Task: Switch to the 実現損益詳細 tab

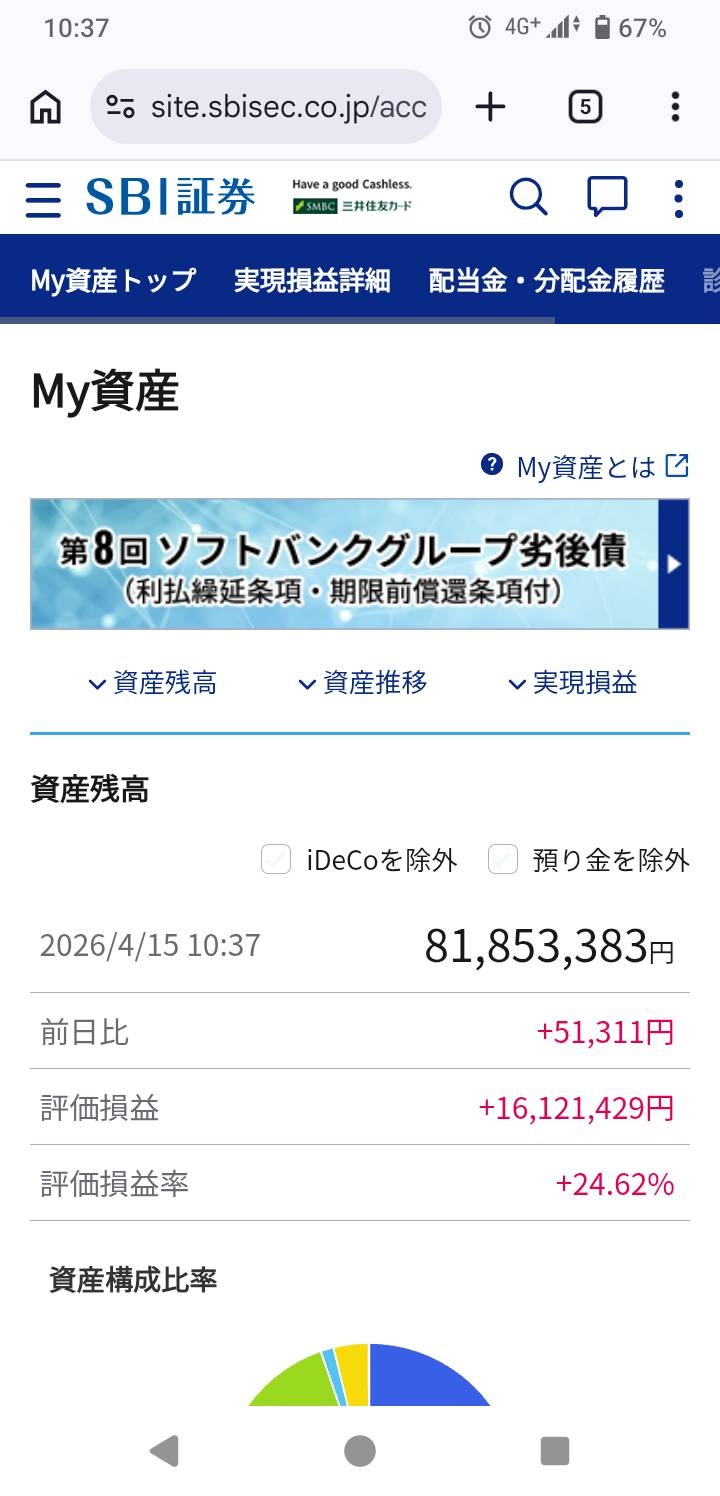Action: 311,281
